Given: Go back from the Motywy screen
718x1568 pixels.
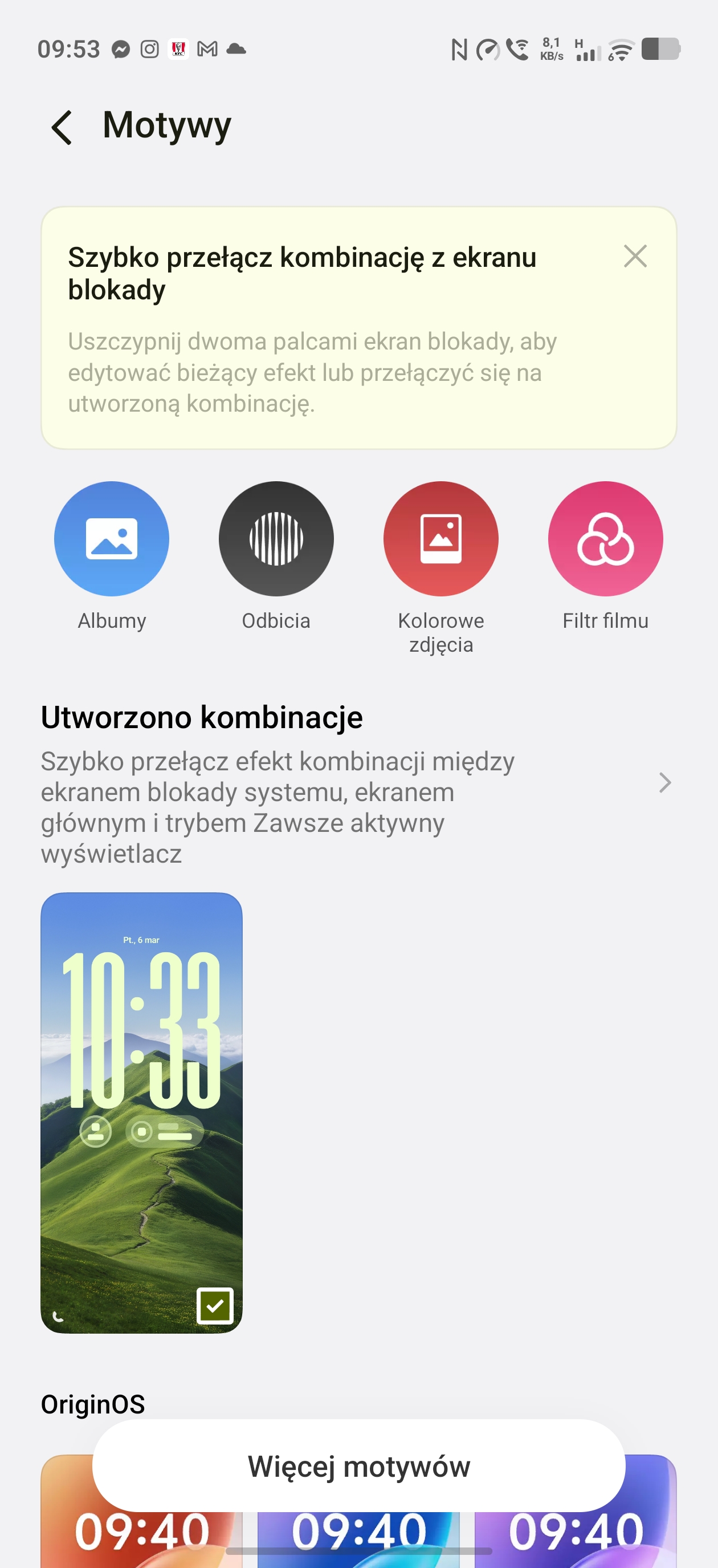Looking at the screenshot, I should 62,127.
